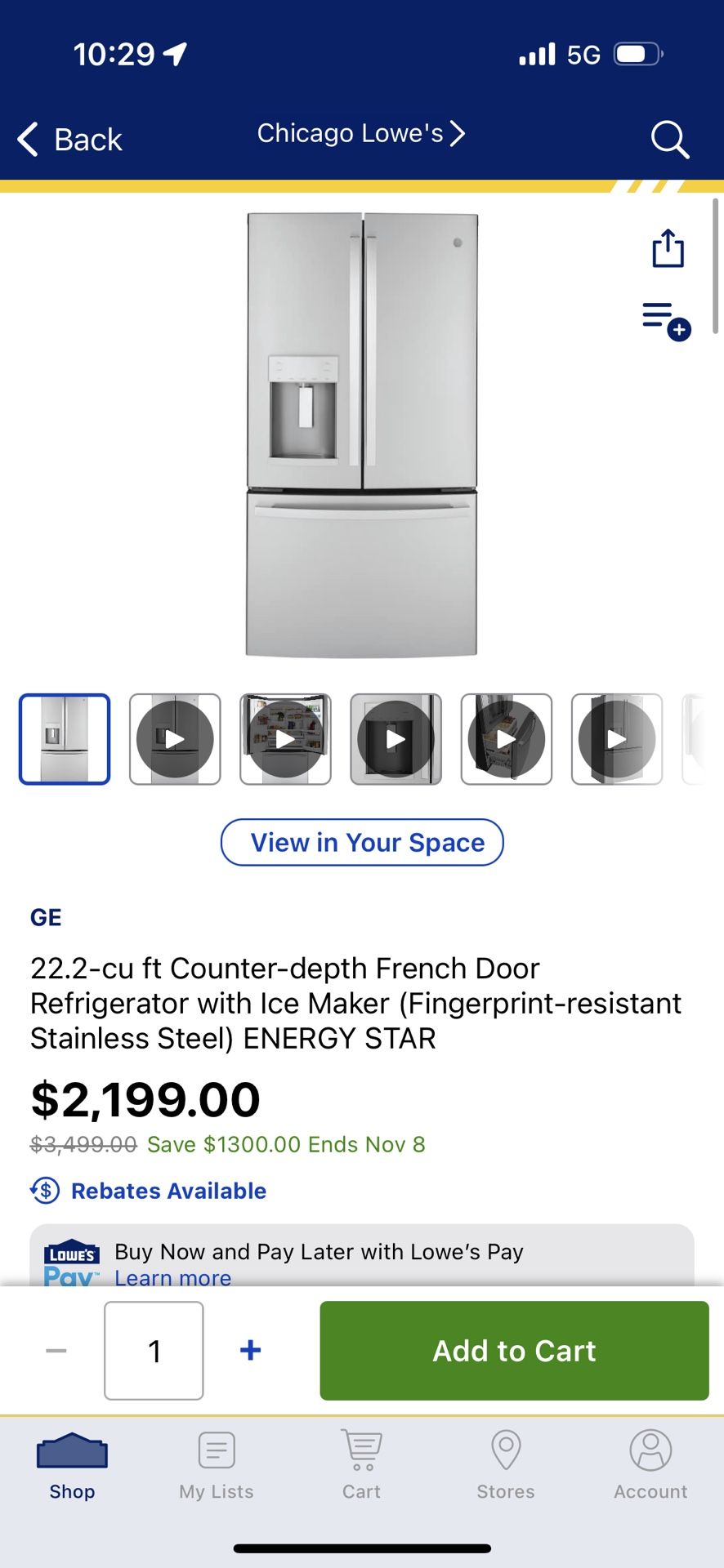Play the open-fridge video thumbnail

tap(285, 739)
